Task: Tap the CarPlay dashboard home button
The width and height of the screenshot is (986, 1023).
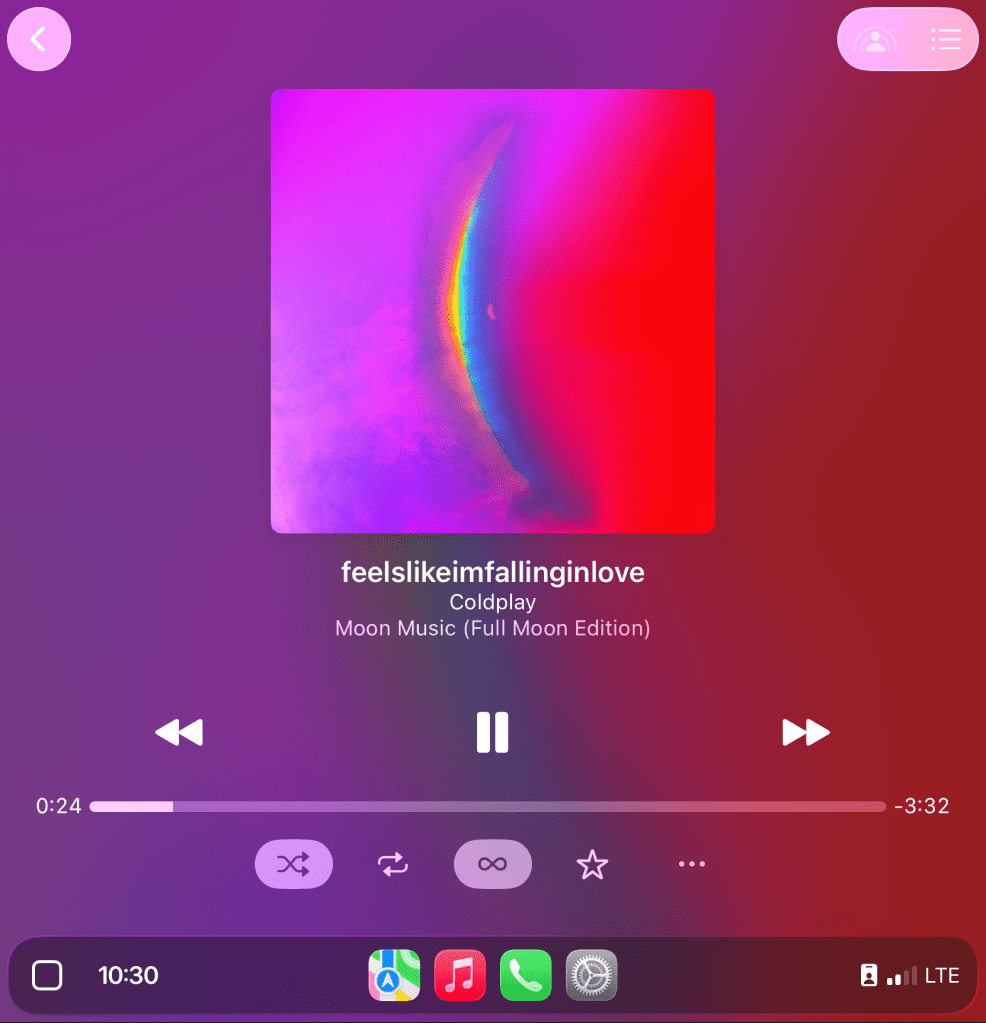Action: [47, 975]
